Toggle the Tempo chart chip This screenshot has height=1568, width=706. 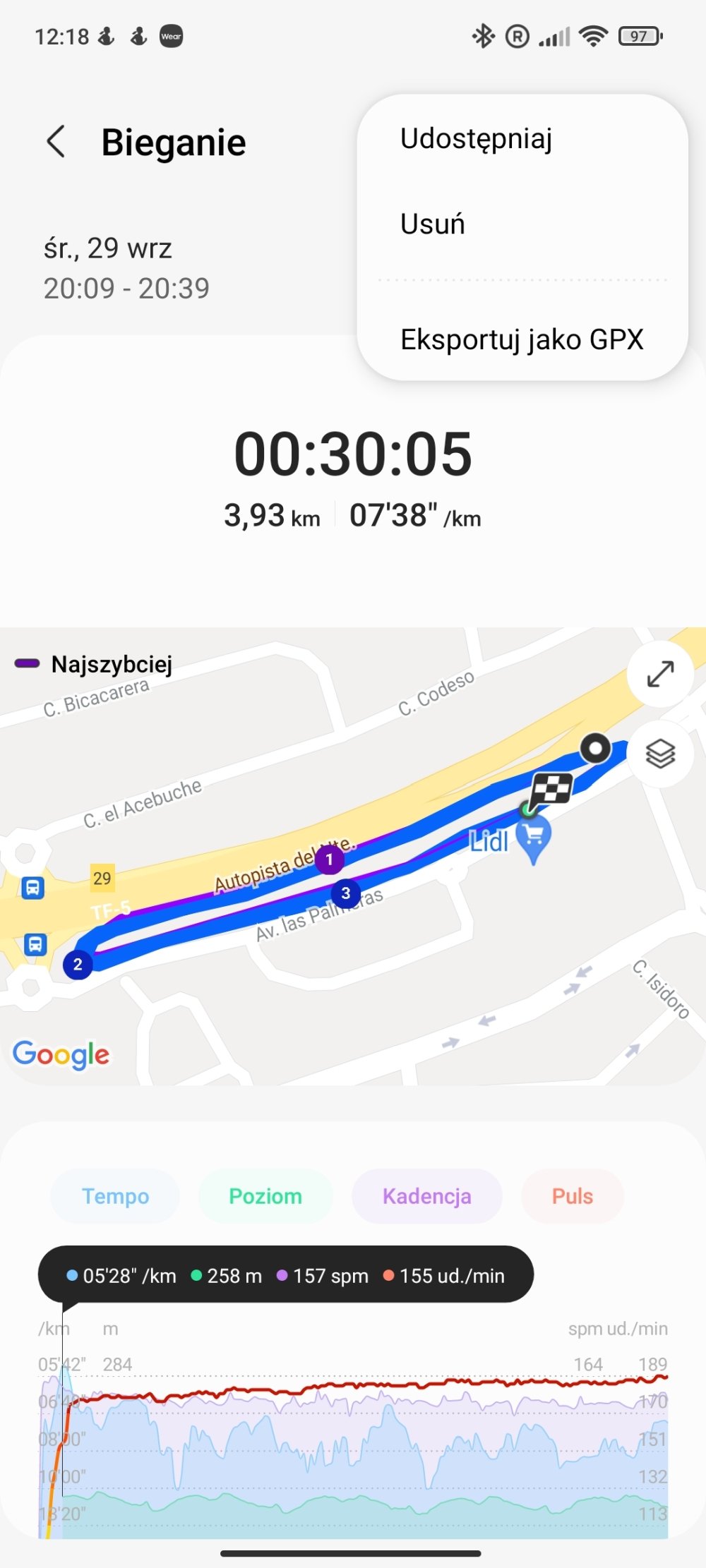coord(115,1196)
